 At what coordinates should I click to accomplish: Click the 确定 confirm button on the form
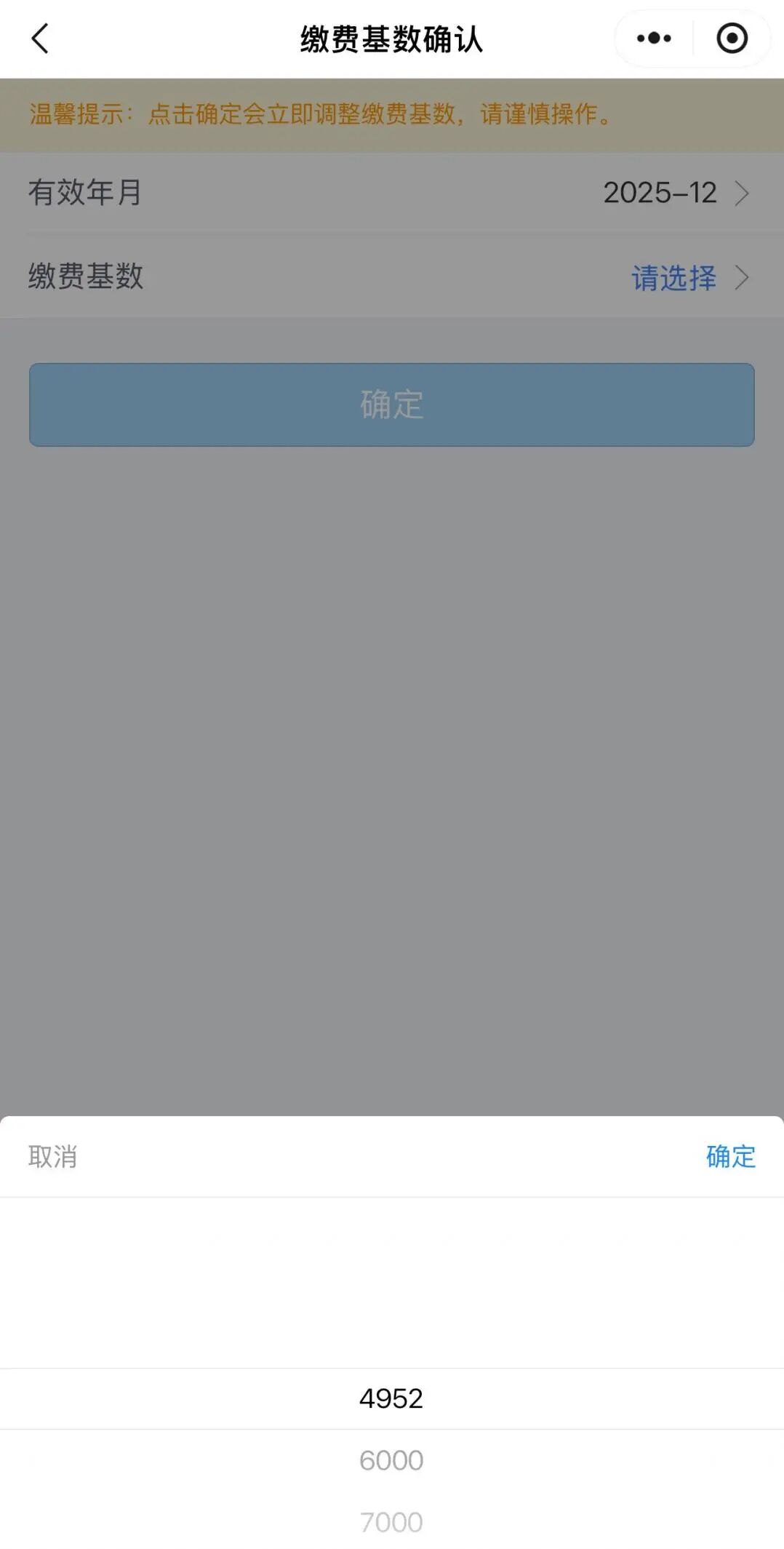tap(392, 405)
